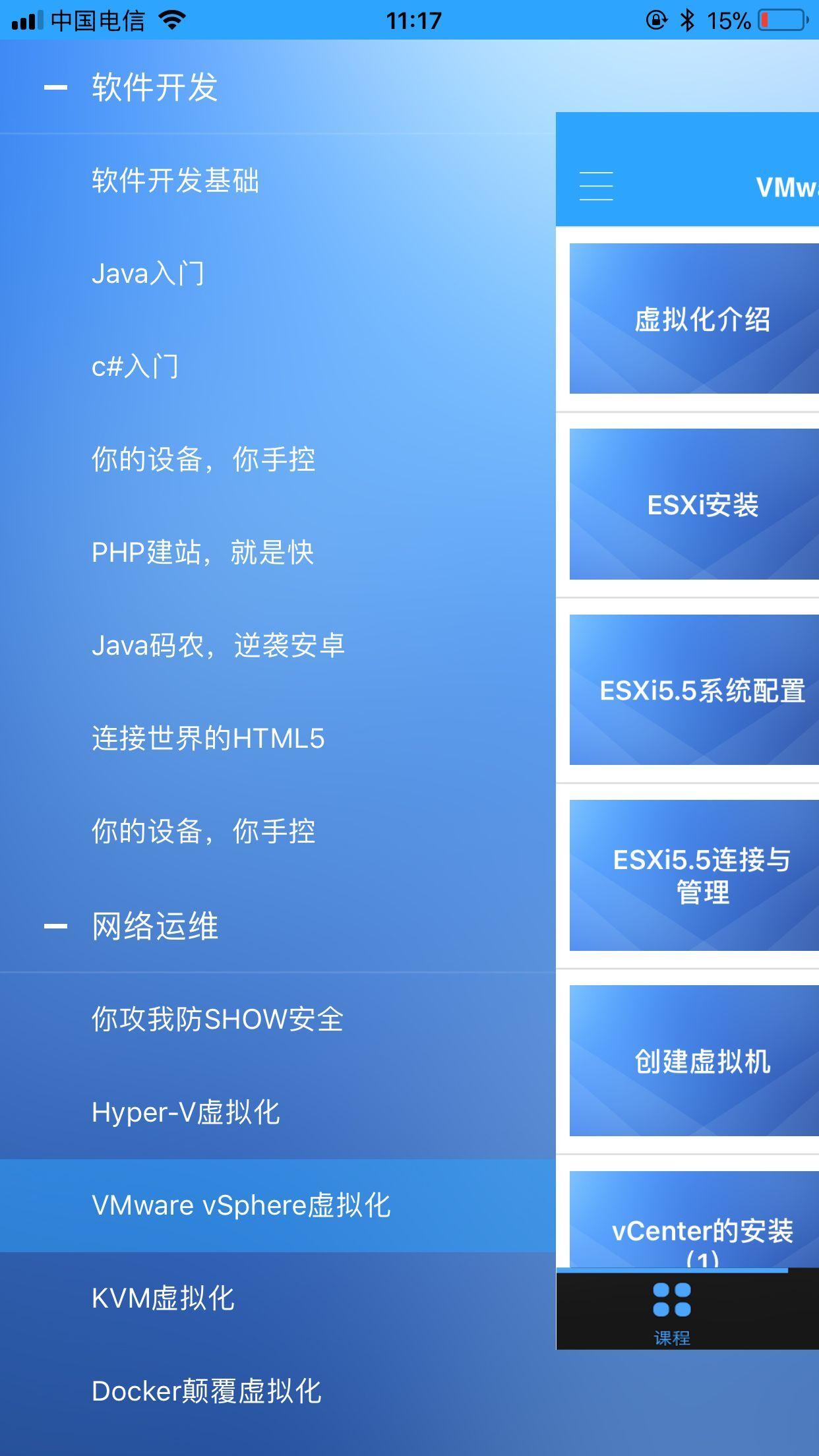Select Hyper-V虚拟化
Viewport: 819px width, 1456px height.
(x=278, y=1112)
